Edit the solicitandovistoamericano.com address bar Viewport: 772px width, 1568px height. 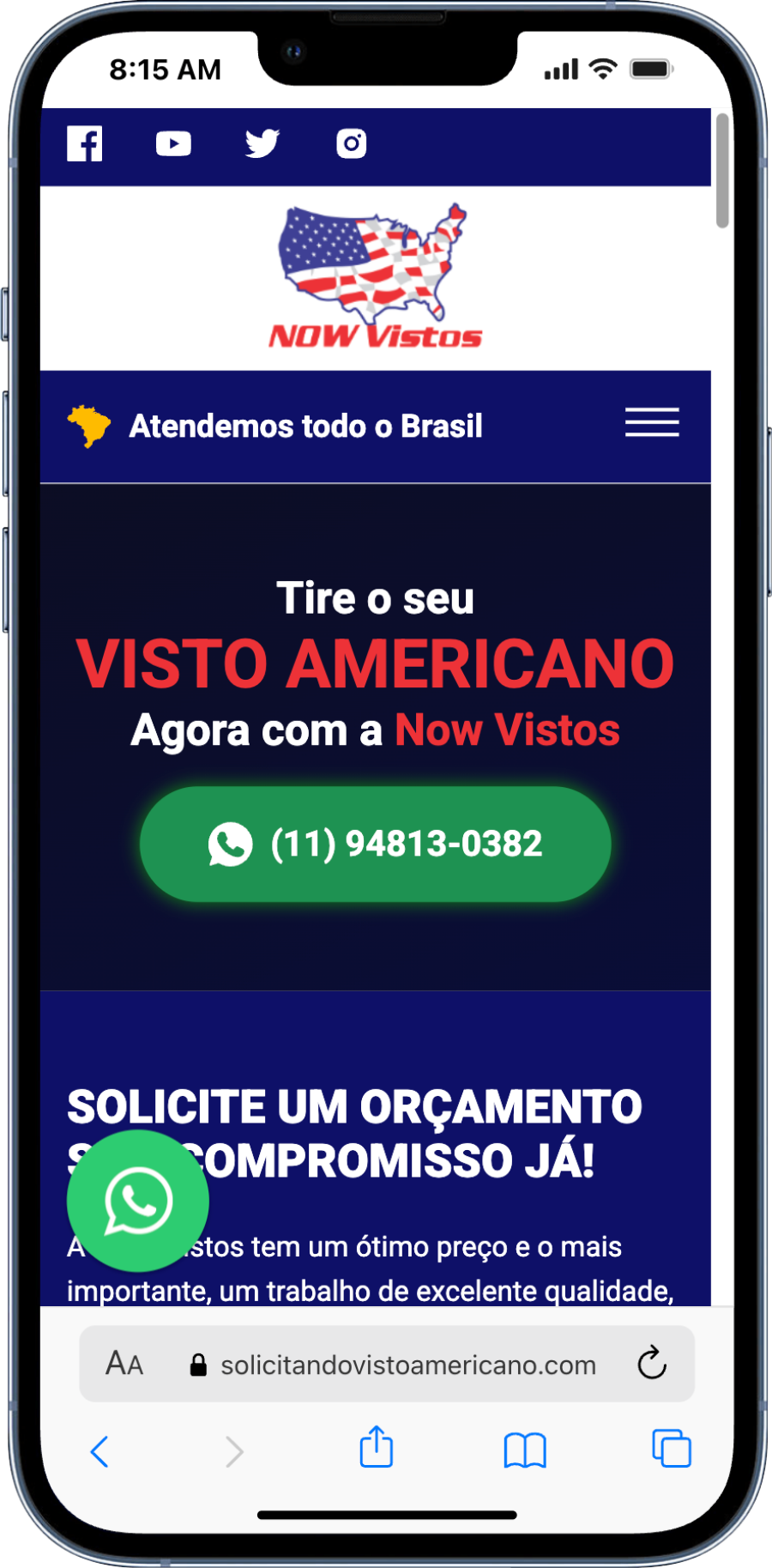click(407, 1365)
